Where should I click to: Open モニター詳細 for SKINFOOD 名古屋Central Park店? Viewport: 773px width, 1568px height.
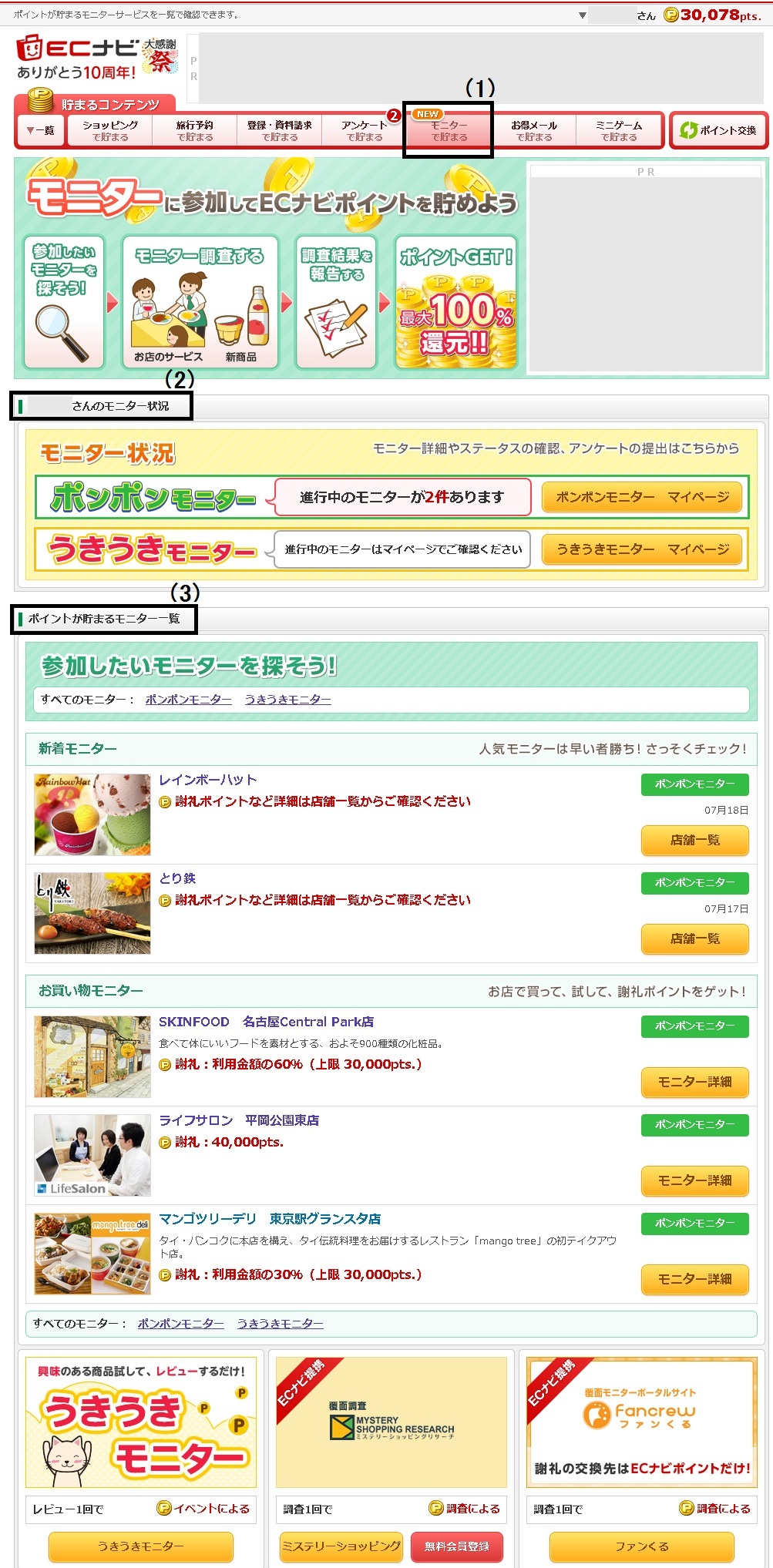pos(694,1082)
